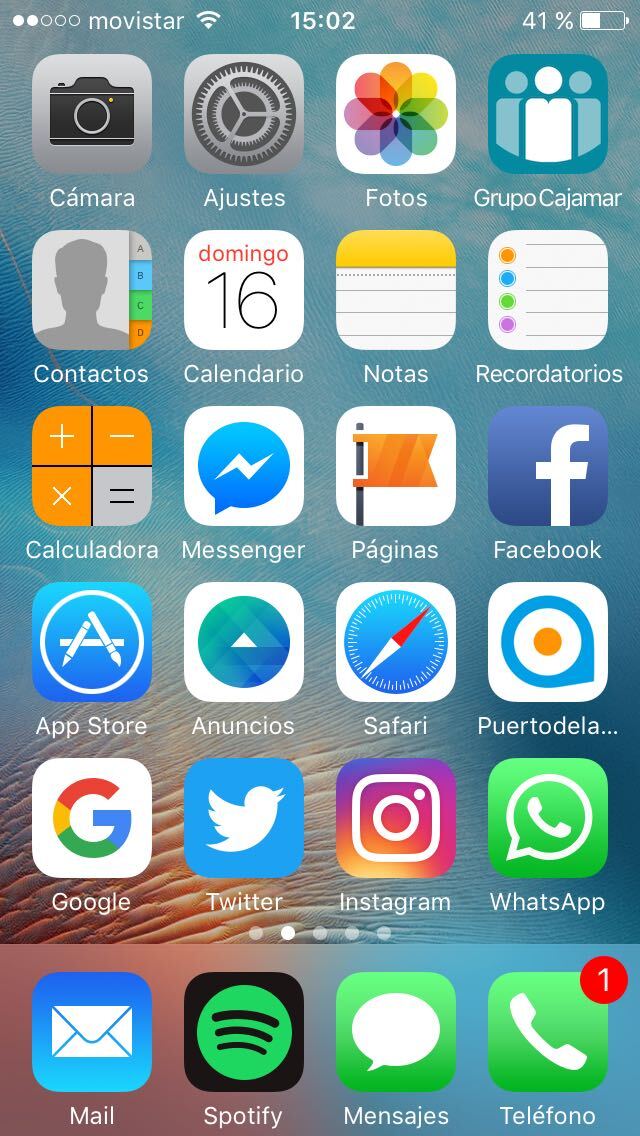640x1136 pixels.
Task: Launch Facebook
Action: (x=548, y=466)
